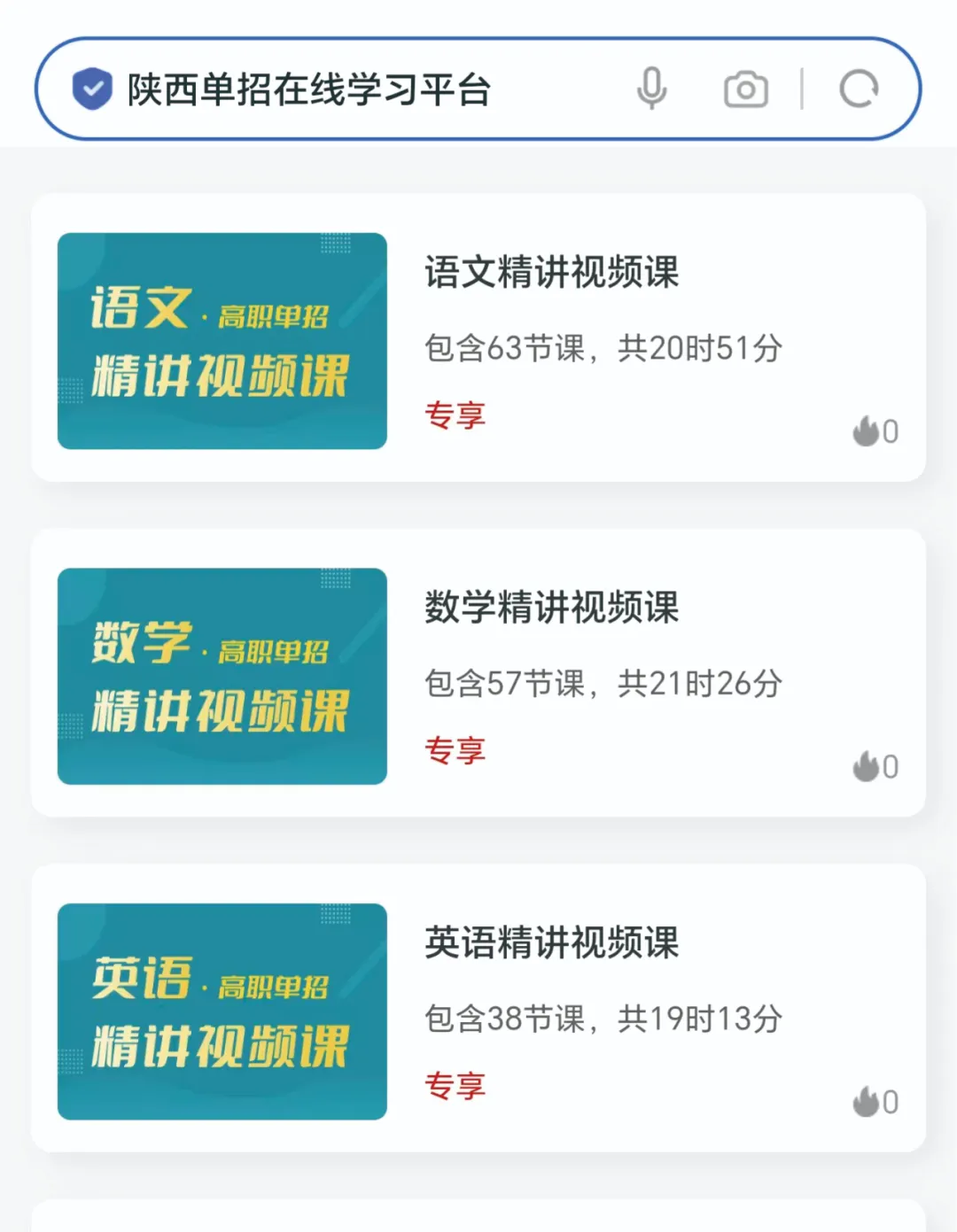
Task: Click the lesson count text 包含63节课
Action: (506, 345)
